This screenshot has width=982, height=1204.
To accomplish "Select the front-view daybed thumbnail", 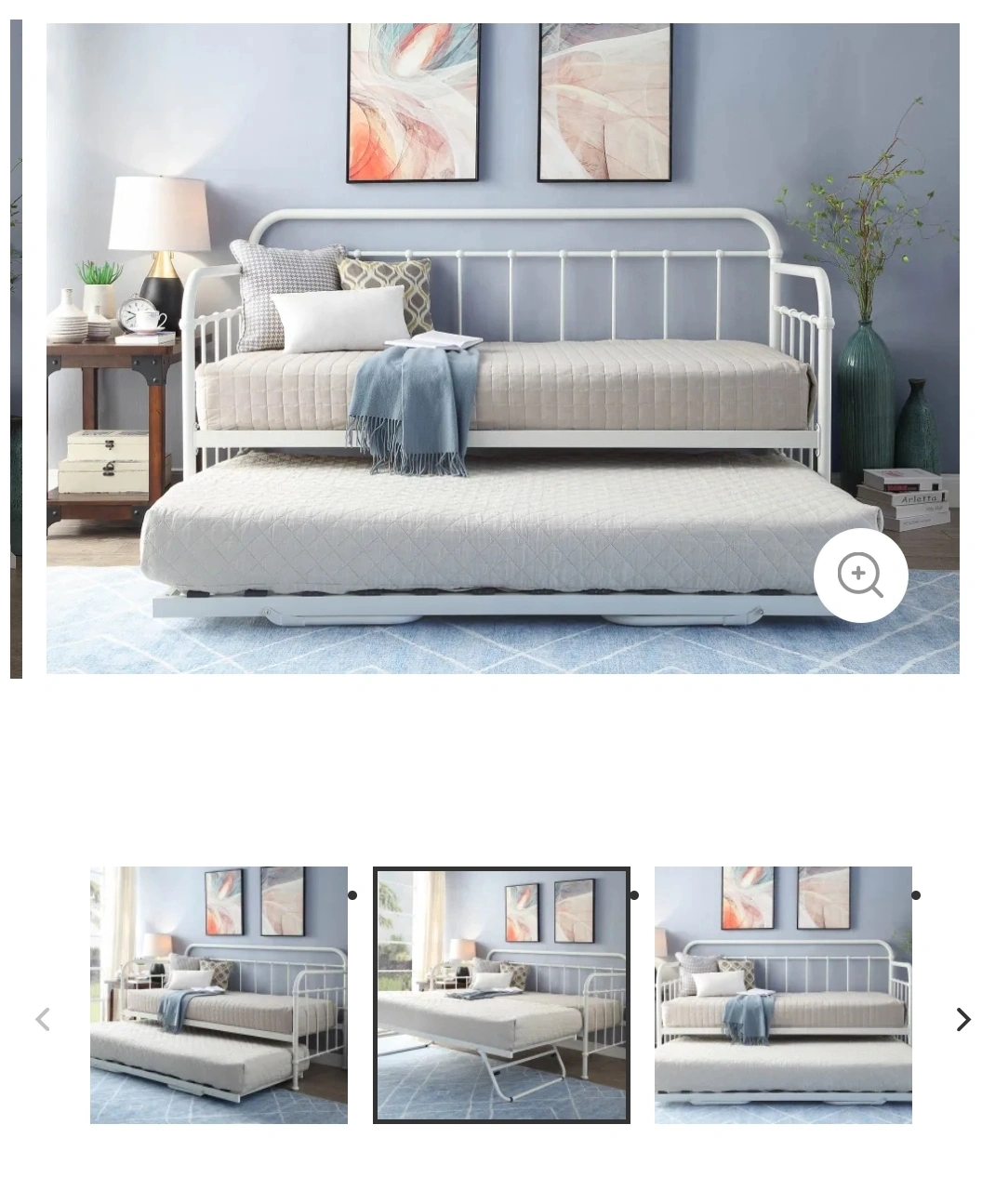I will (783, 995).
